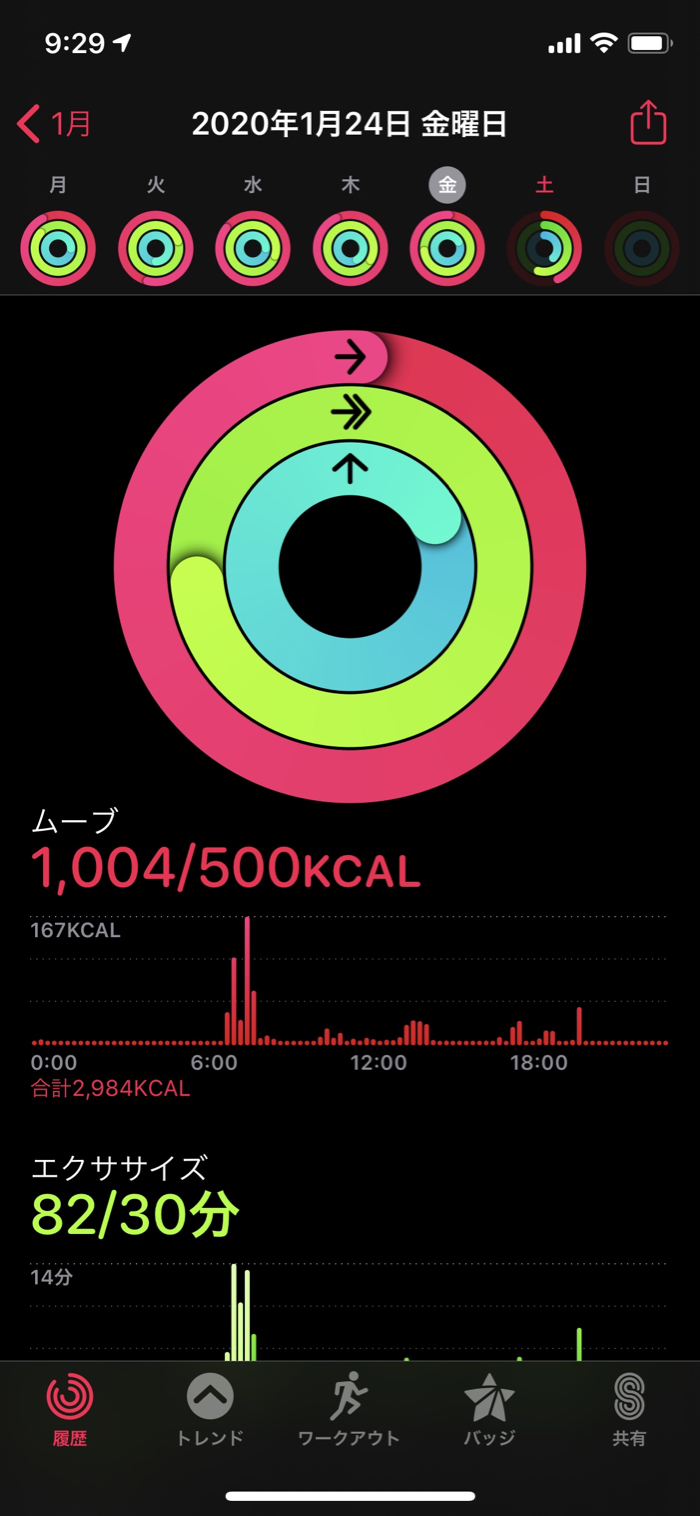Select Saturday (土) activity rings
Screen dimensions: 700x1516
(545, 248)
